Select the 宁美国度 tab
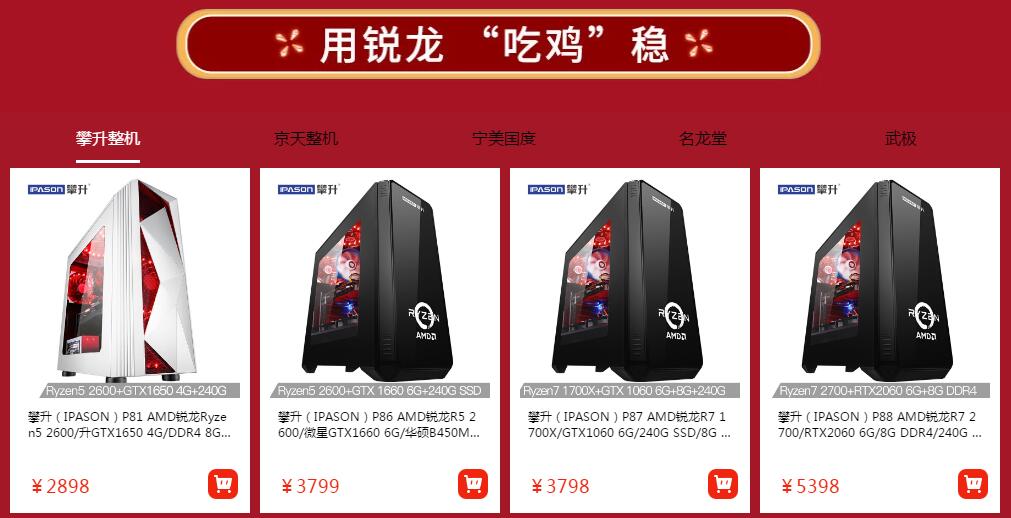 [x=504, y=138]
